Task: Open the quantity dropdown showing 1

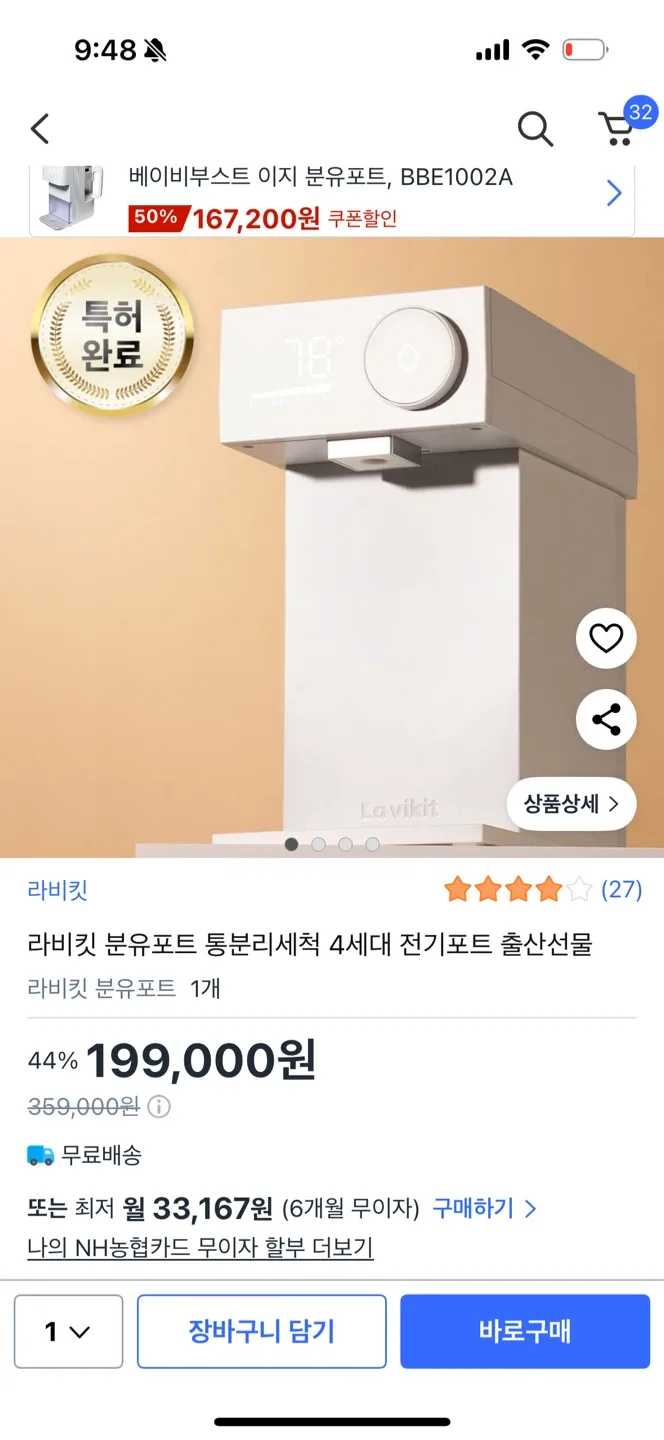Action: tap(68, 1331)
